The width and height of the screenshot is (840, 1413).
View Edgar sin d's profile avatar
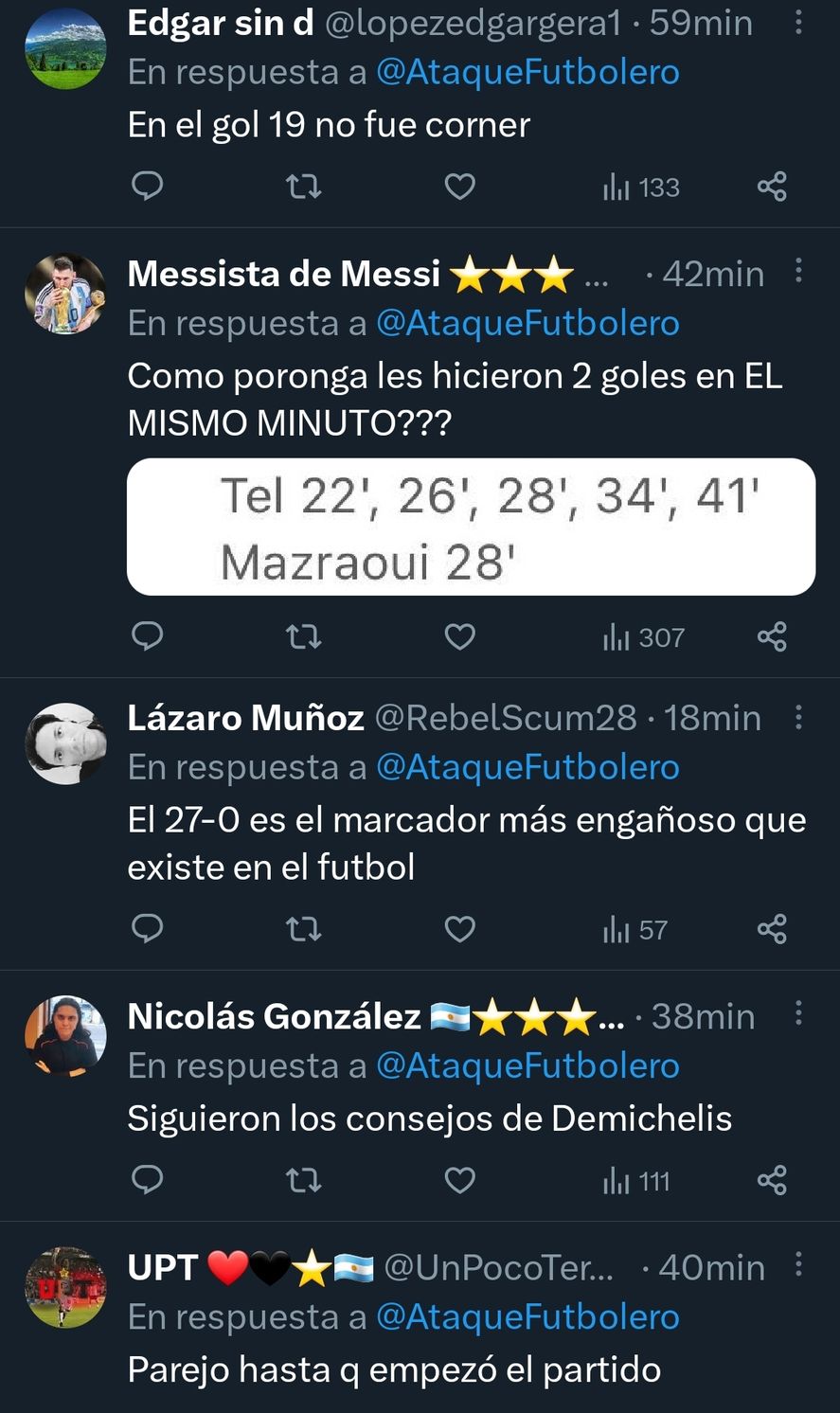[x=65, y=48]
